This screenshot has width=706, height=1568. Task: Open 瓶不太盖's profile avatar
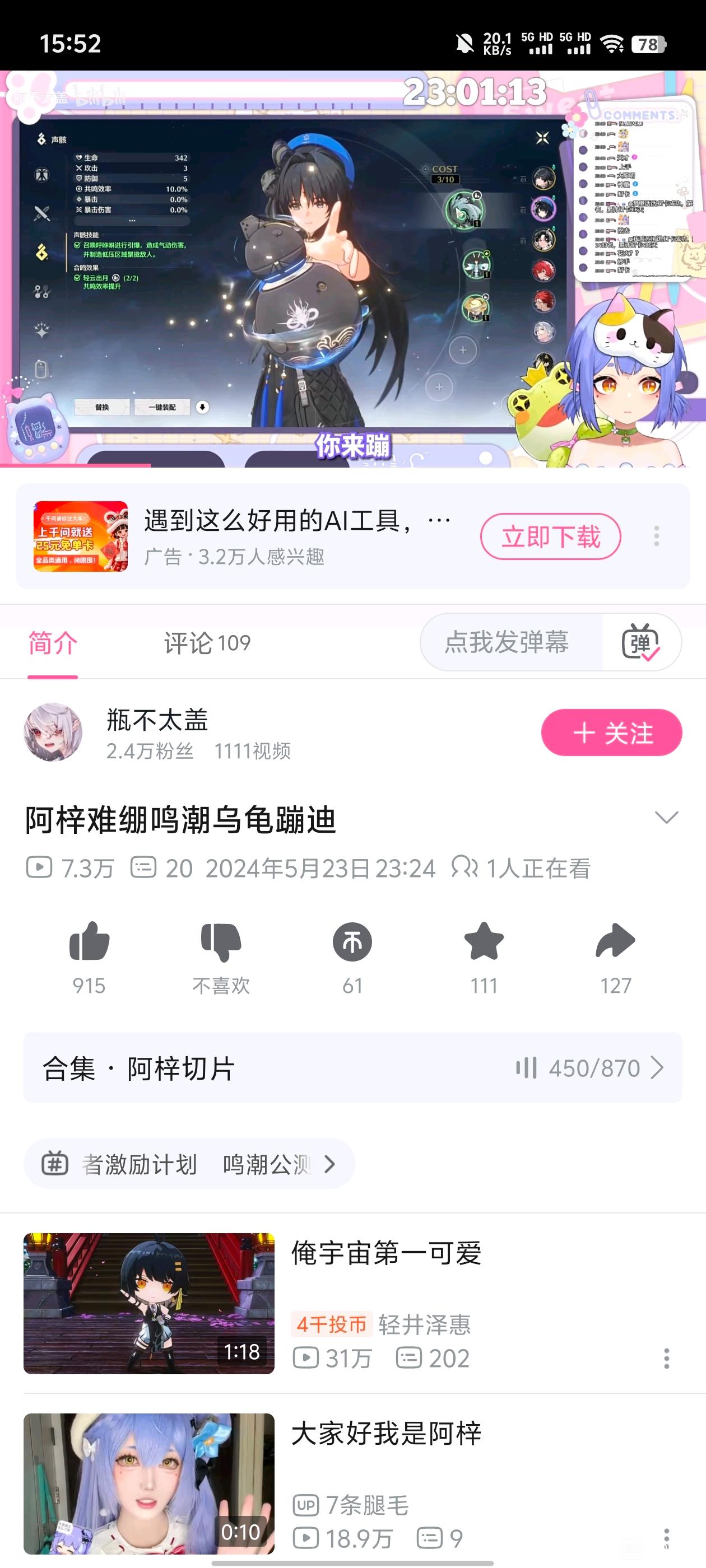[x=53, y=732]
